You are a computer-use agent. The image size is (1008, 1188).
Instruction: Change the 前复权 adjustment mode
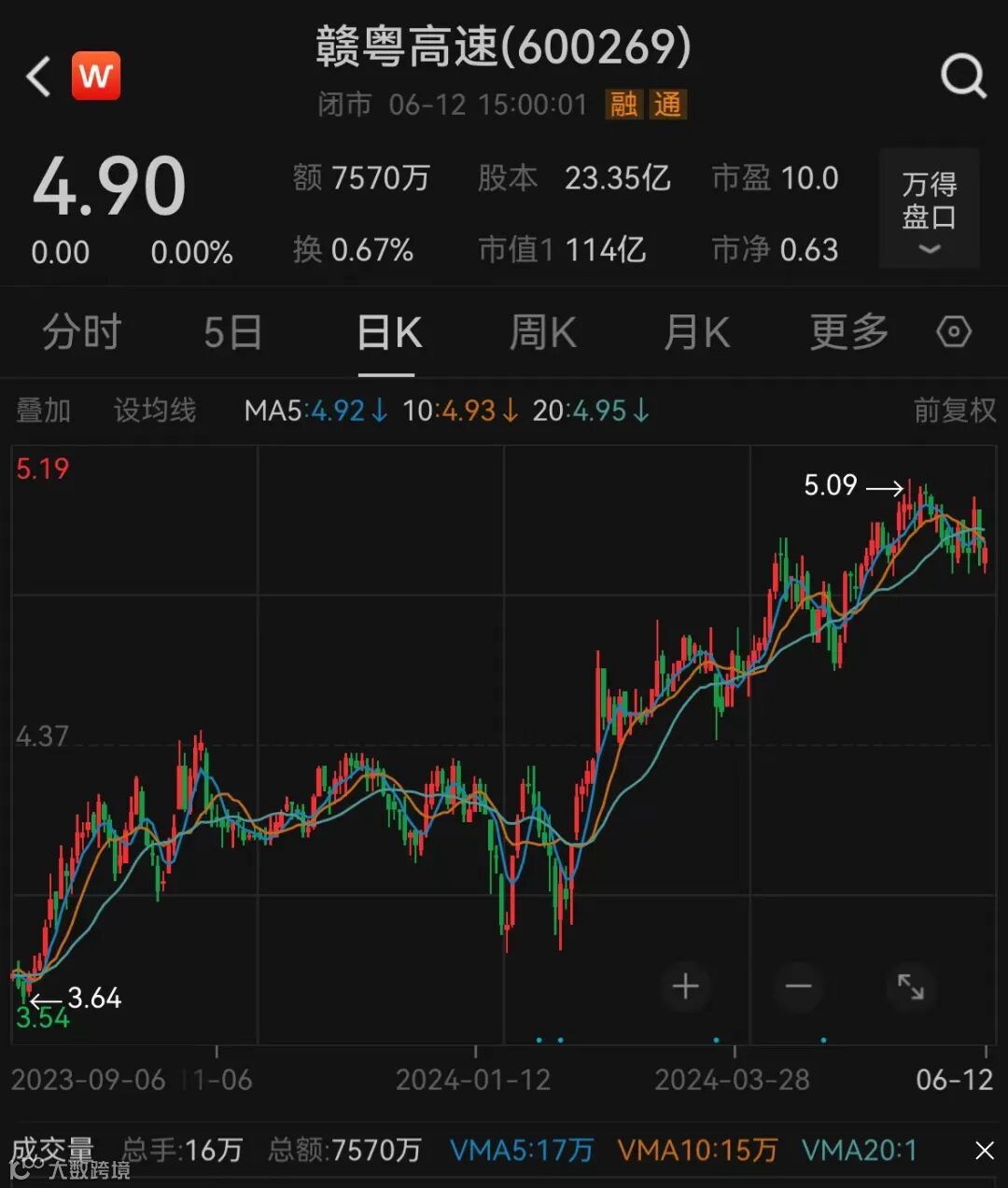coord(954,411)
